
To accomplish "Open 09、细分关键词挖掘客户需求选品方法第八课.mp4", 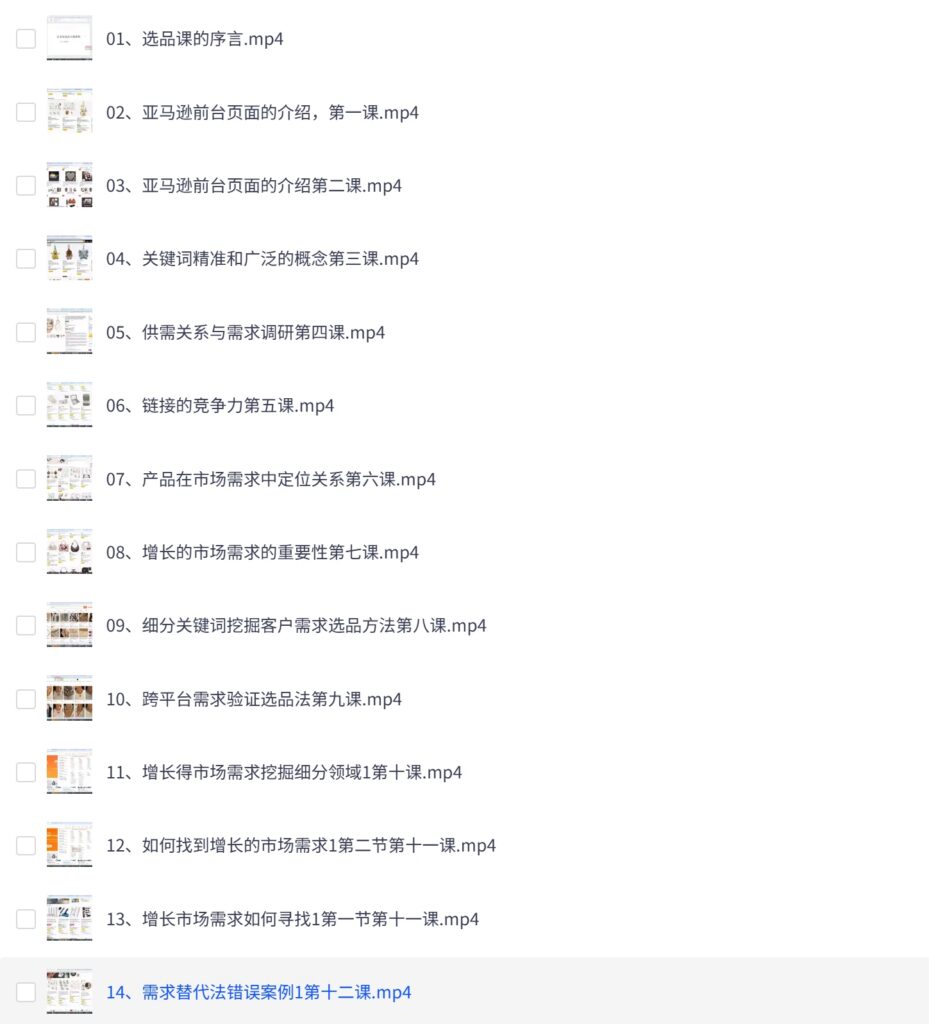I will coord(296,626).
